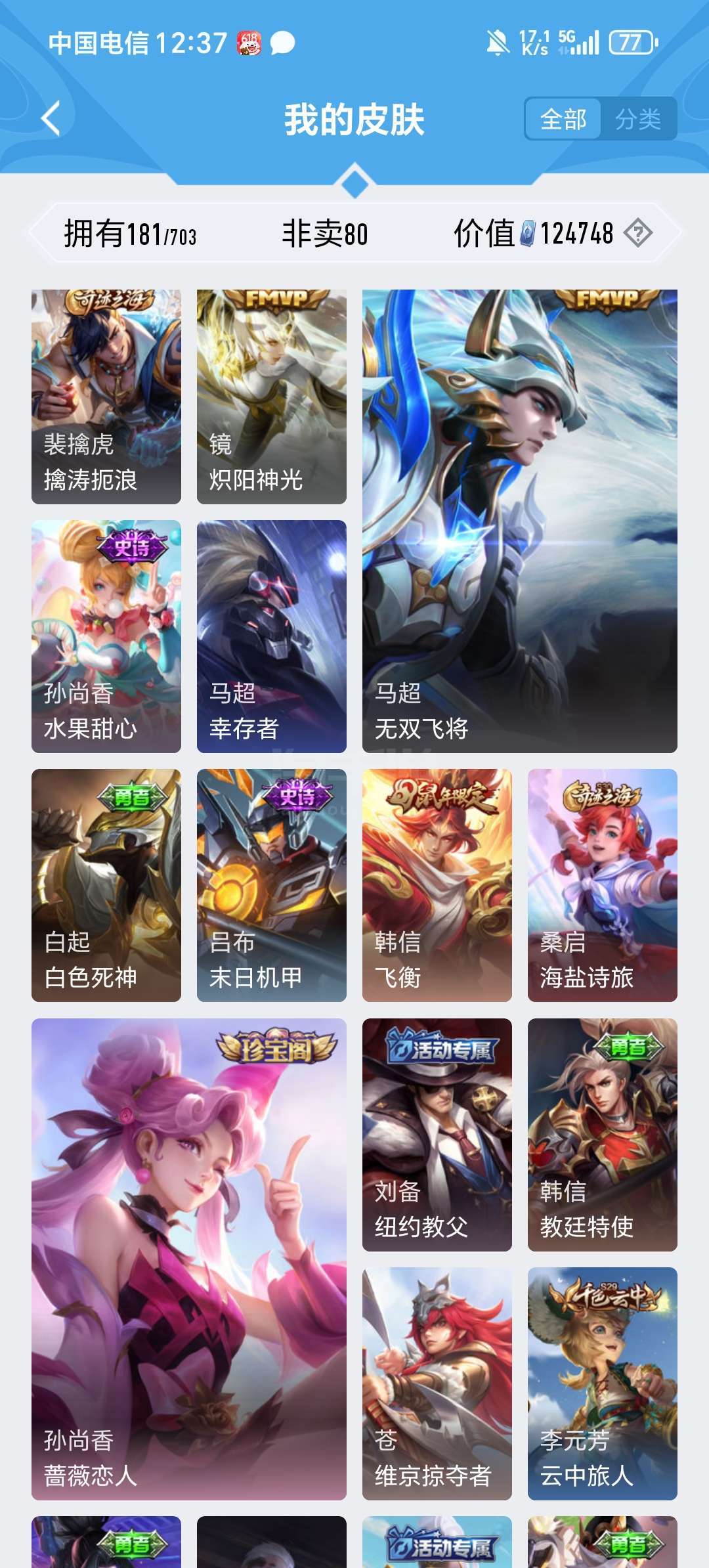
Task: Open 白起 白色死神 skin card
Action: pos(106,885)
